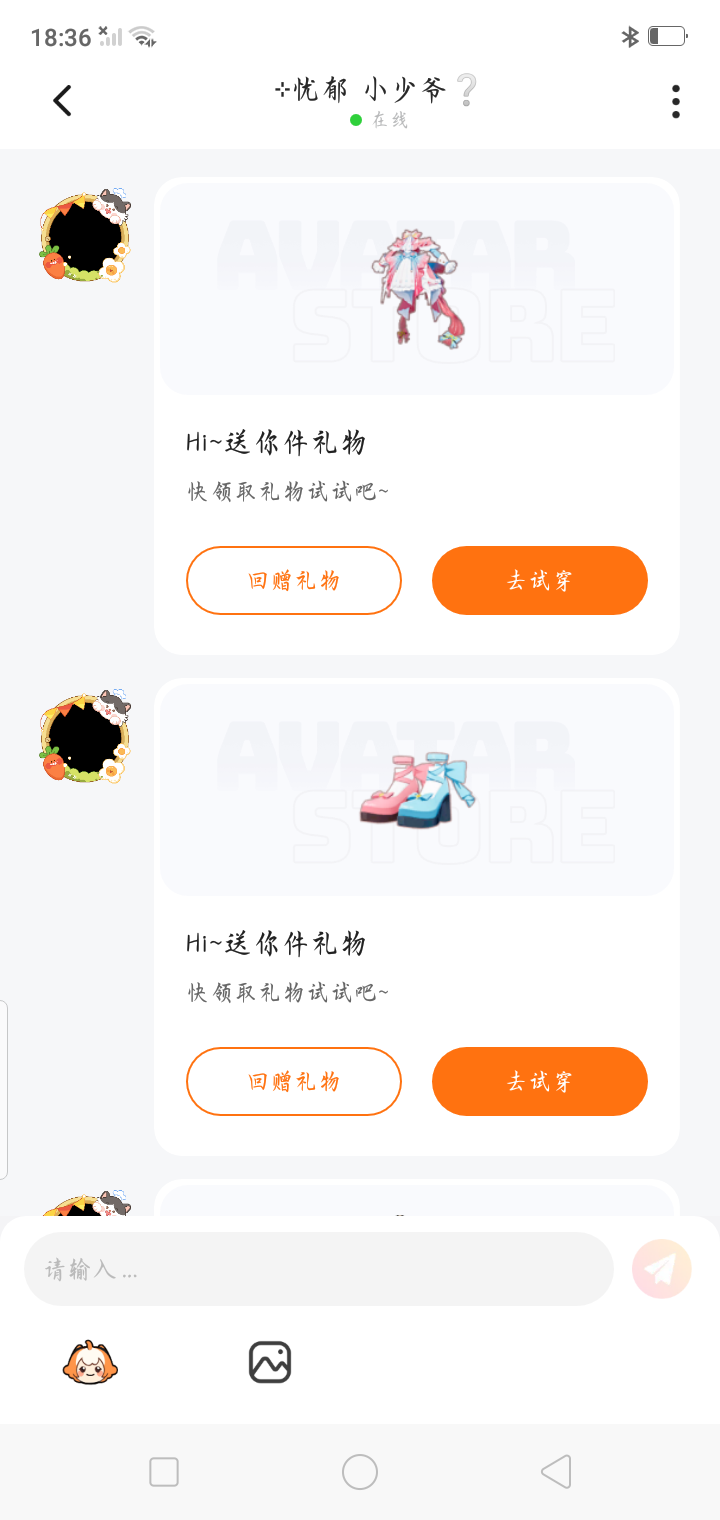This screenshot has width=720, height=1520.
Task: Open recent apps with the square button
Action: click(164, 1472)
